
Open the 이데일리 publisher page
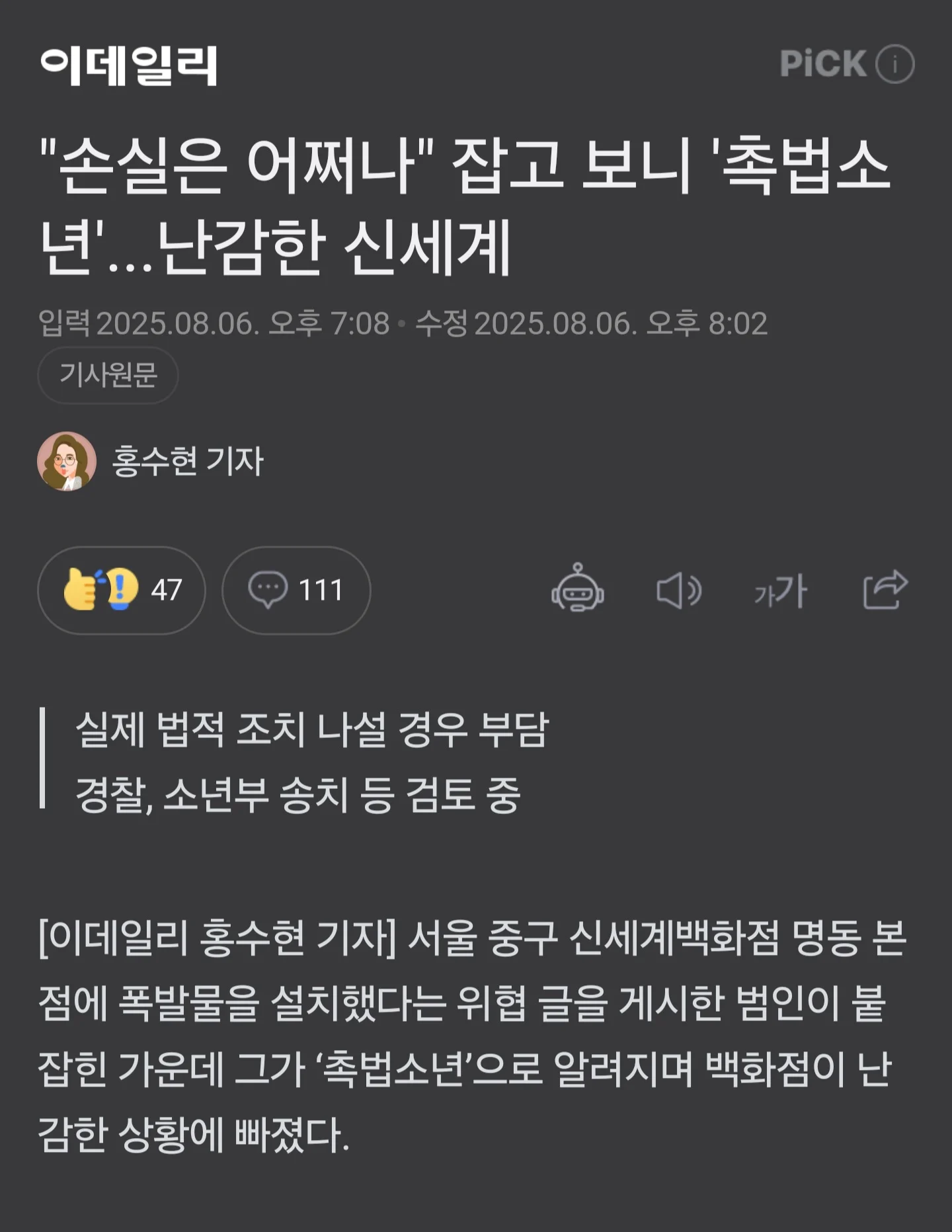tap(129, 65)
